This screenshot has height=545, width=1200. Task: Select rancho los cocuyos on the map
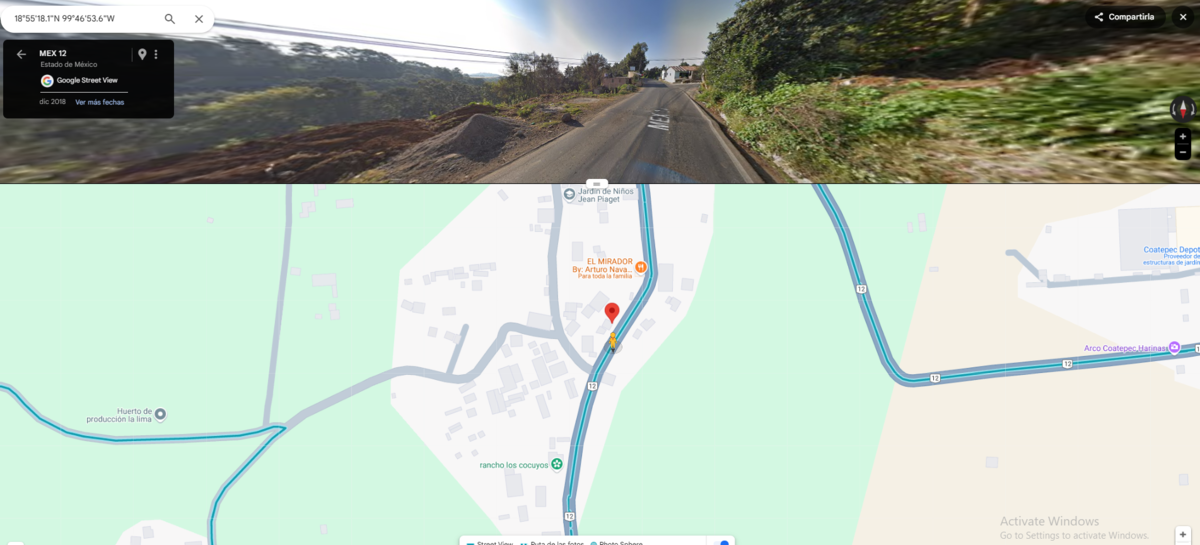557,464
